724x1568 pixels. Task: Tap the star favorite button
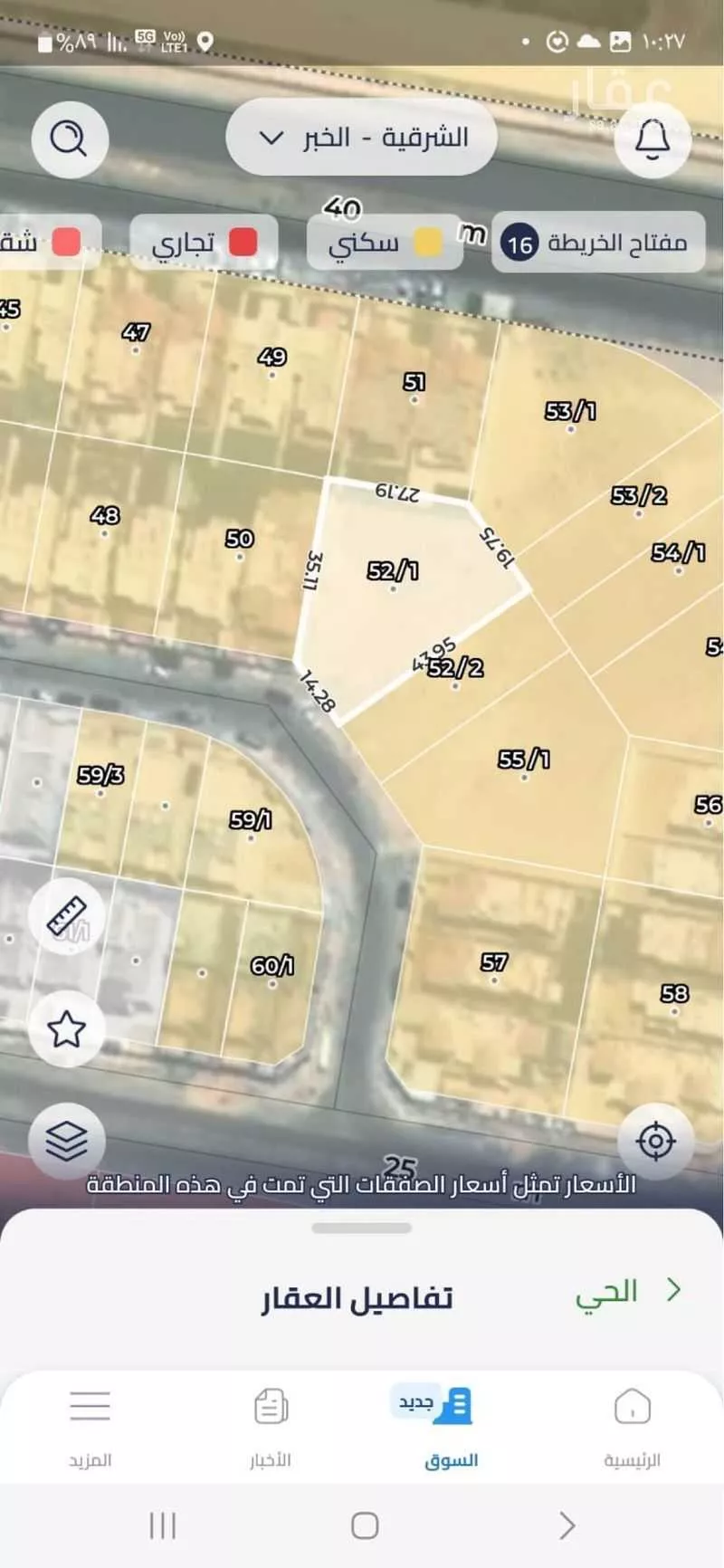tap(67, 1028)
